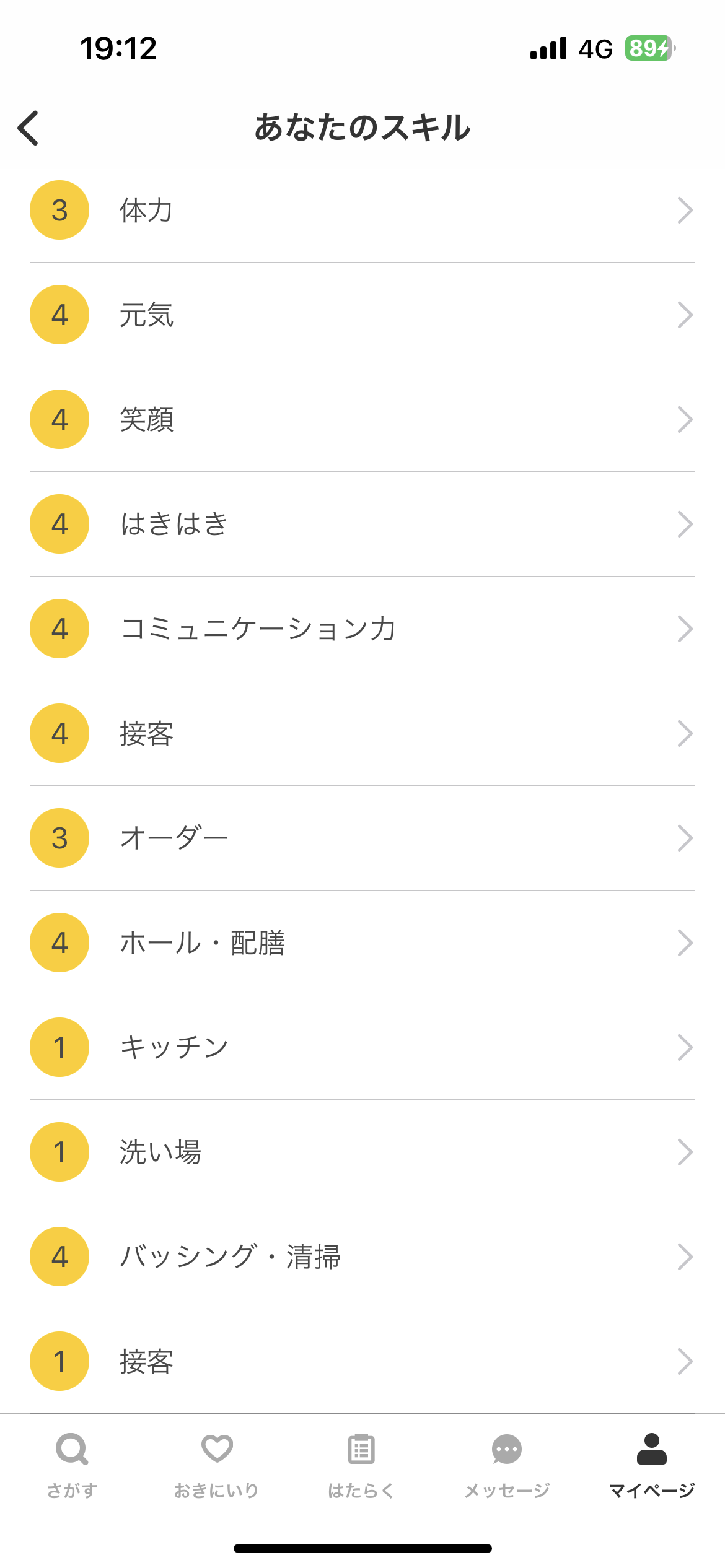View the 洗い場 skill details
Viewport: 725px width, 1568px height.
tap(362, 1152)
